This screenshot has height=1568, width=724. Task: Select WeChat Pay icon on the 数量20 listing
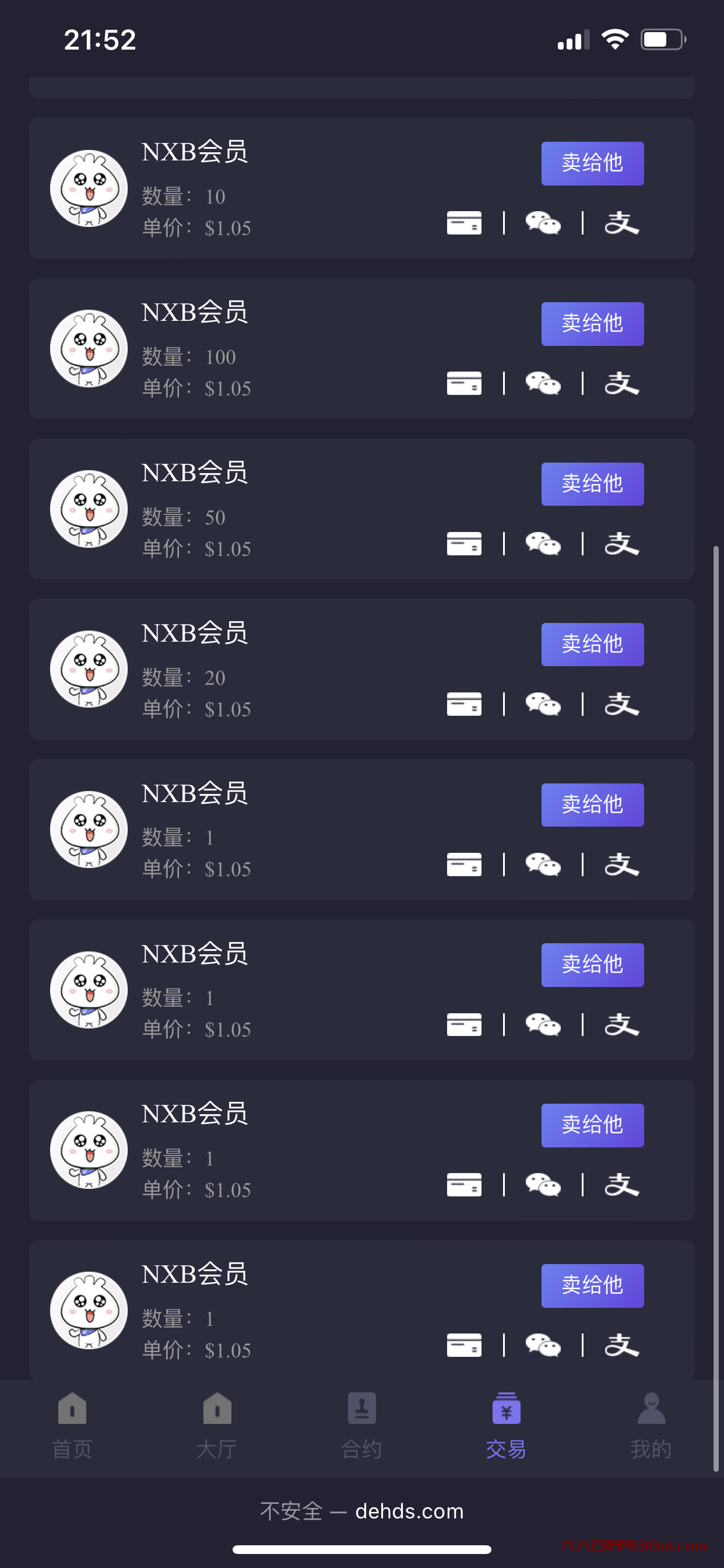tap(543, 703)
